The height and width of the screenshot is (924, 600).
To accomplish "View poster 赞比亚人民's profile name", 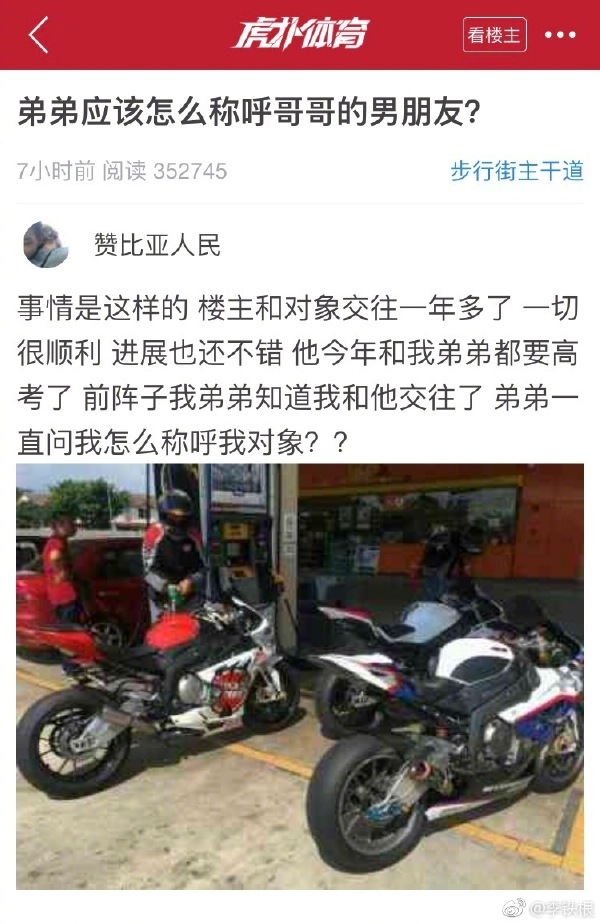I will click(x=157, y=245).
